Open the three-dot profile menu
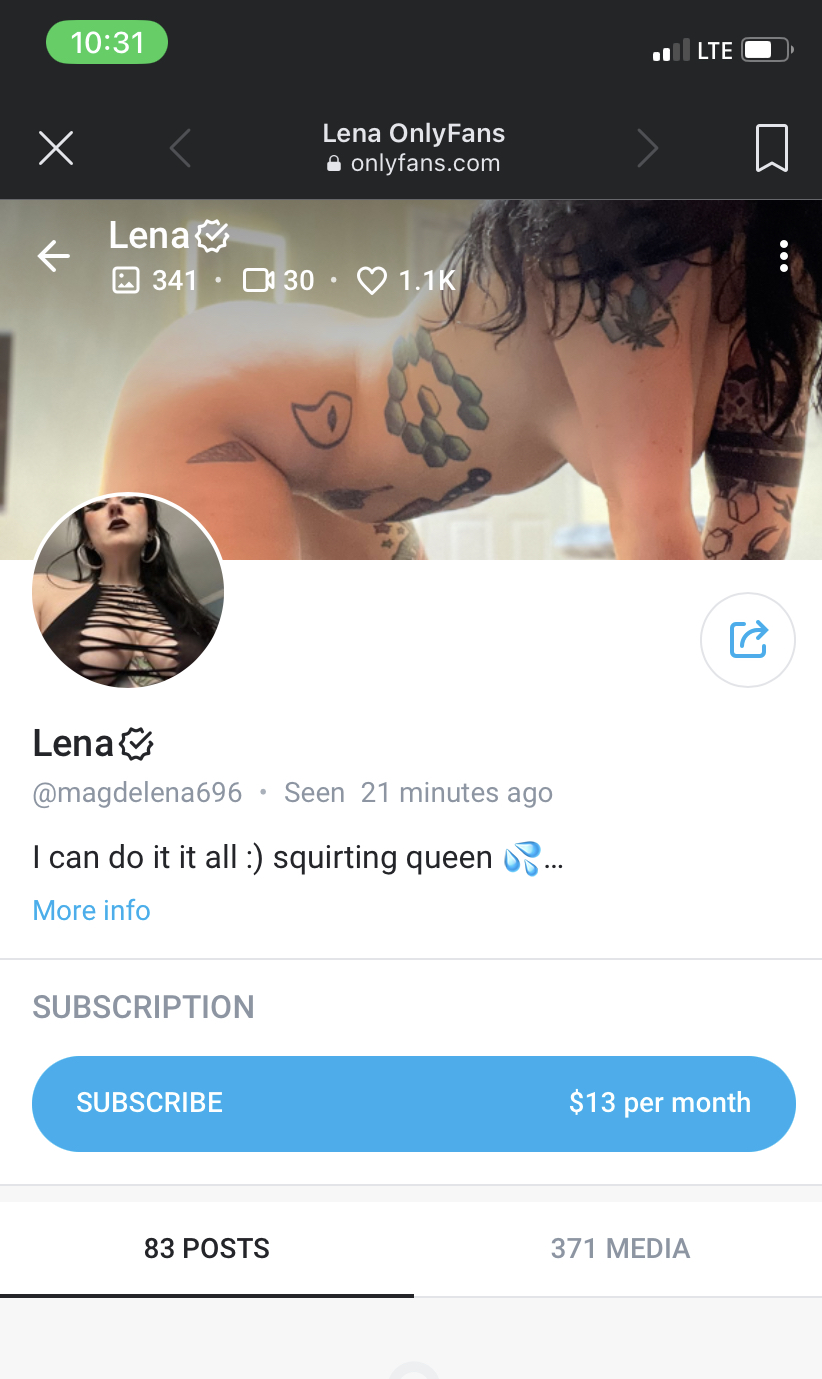Screen dimensions: 822x1379 [x=783, y=257]
